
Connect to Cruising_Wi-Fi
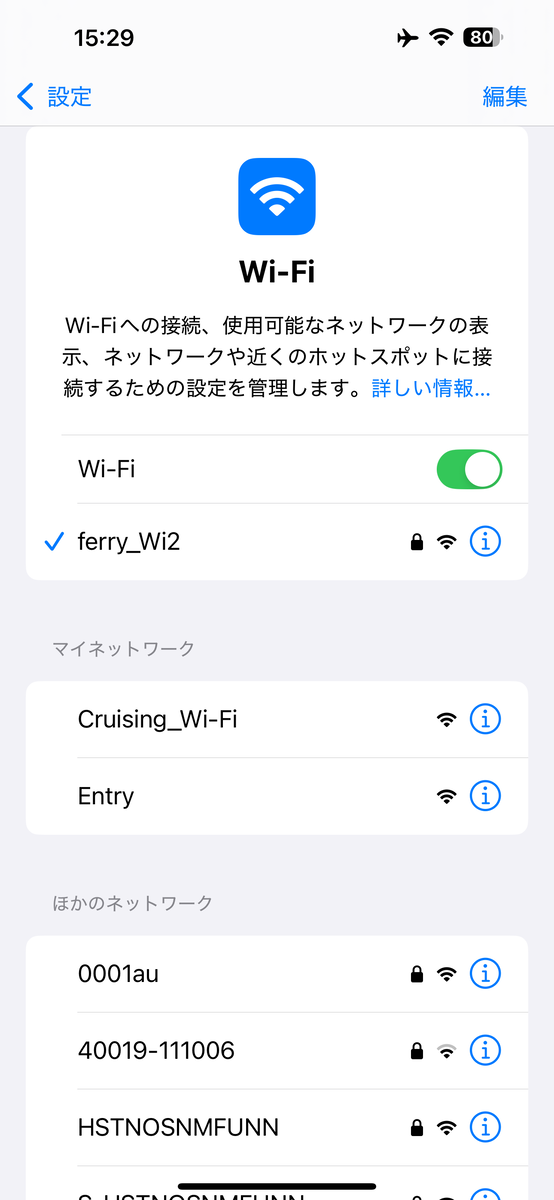click(x=277, y=719)
